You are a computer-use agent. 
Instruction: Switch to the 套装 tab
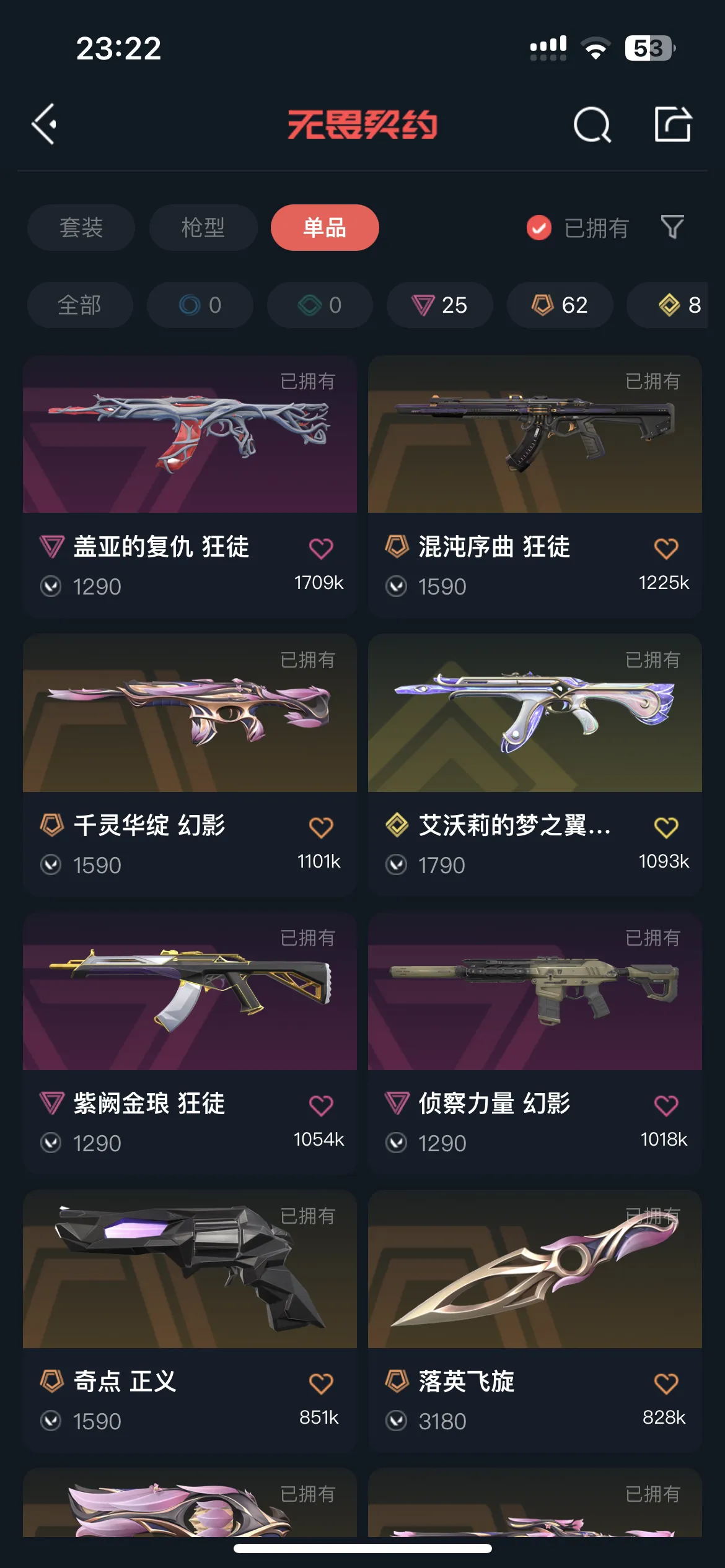coord(81,228)
